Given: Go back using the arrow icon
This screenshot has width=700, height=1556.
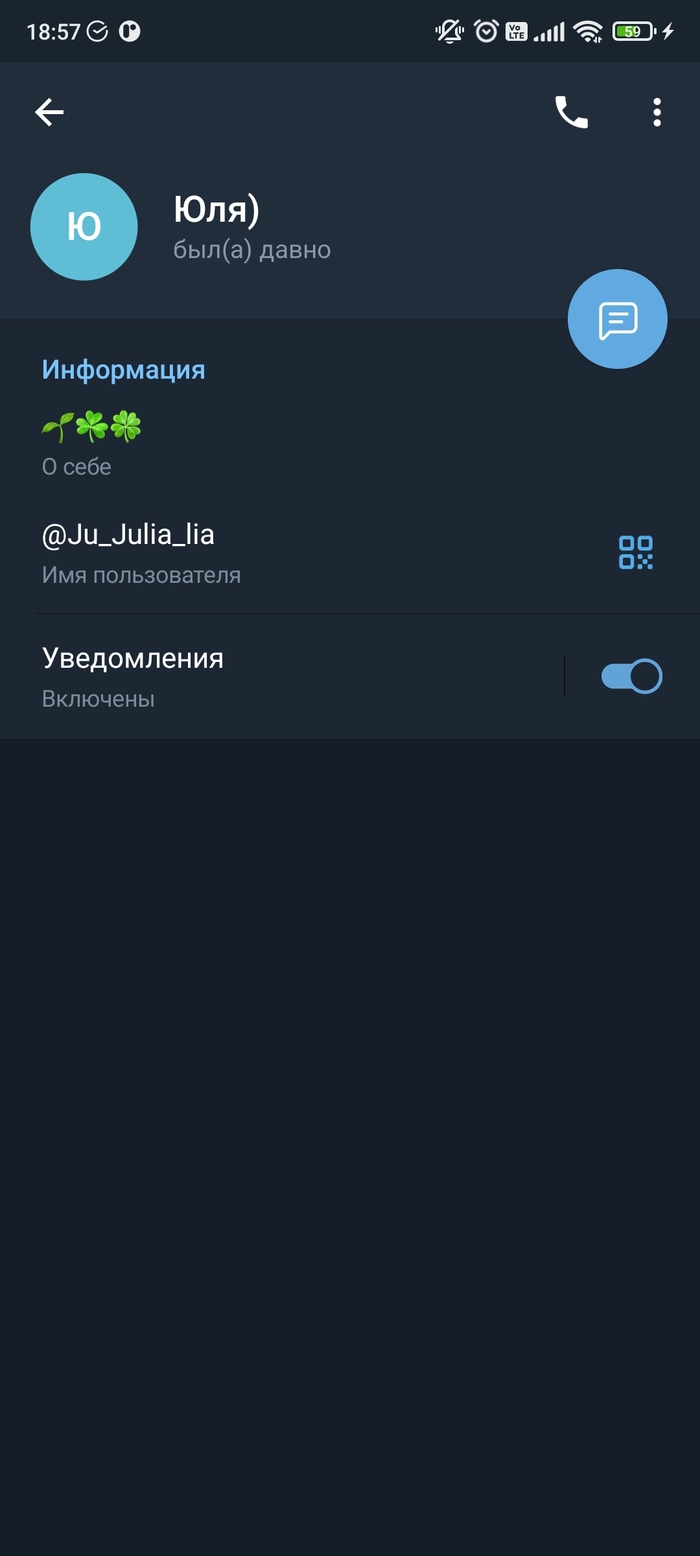Looking at the screenshot, I should tap(49, 112).
